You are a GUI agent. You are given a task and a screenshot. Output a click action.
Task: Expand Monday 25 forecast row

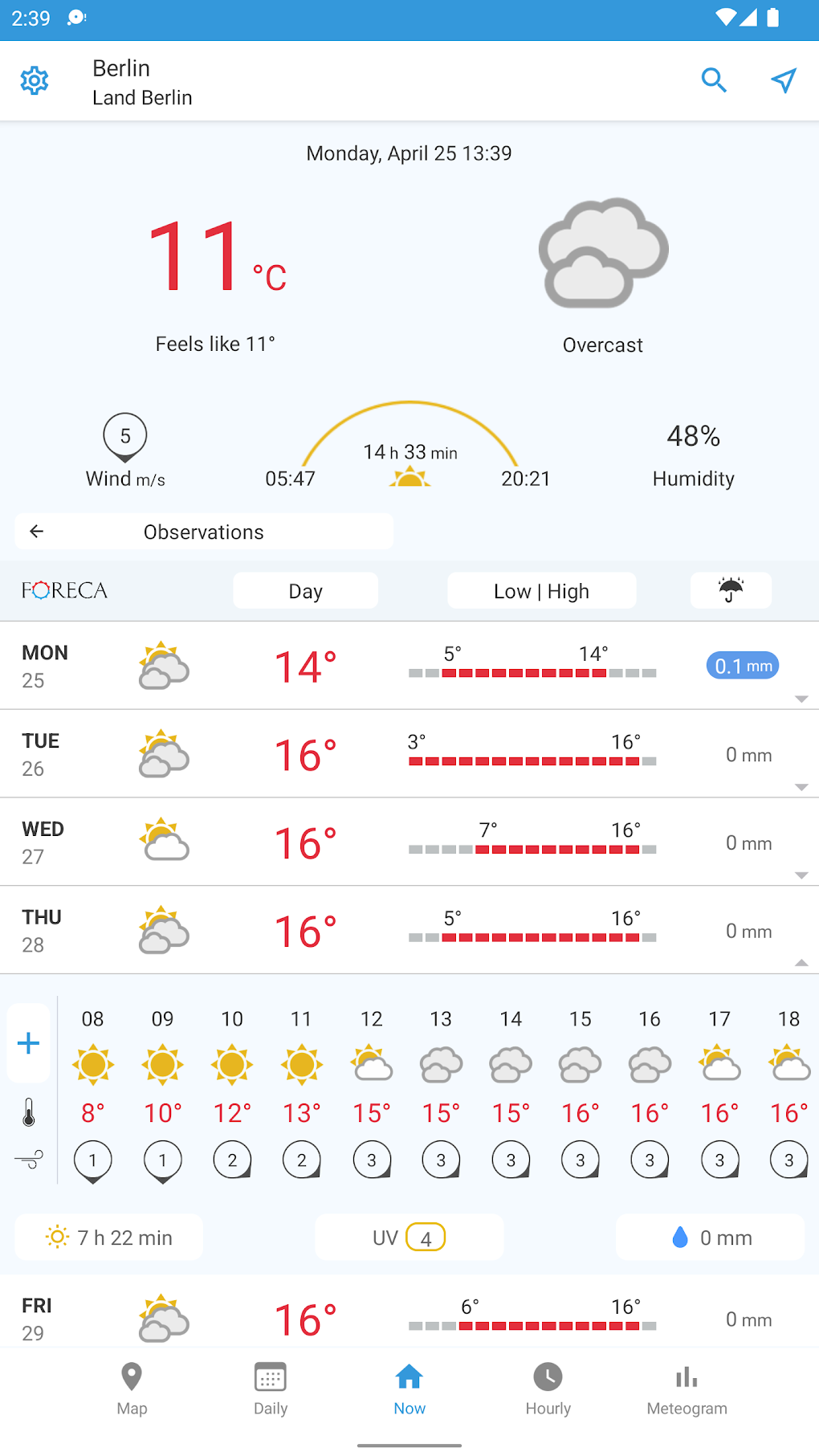coord(409,666)
